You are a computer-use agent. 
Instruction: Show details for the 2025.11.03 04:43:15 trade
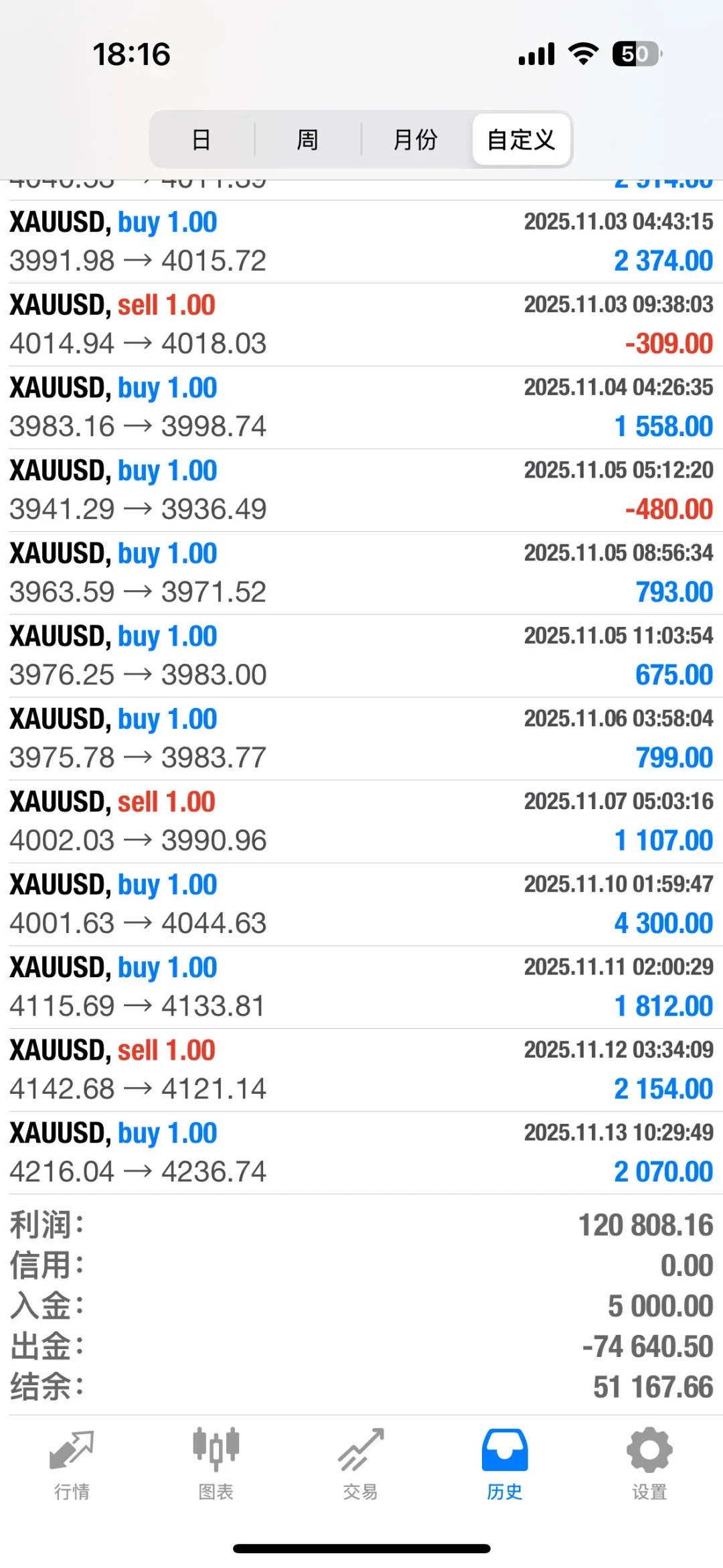pyautogui.click(x=361, y=241)
